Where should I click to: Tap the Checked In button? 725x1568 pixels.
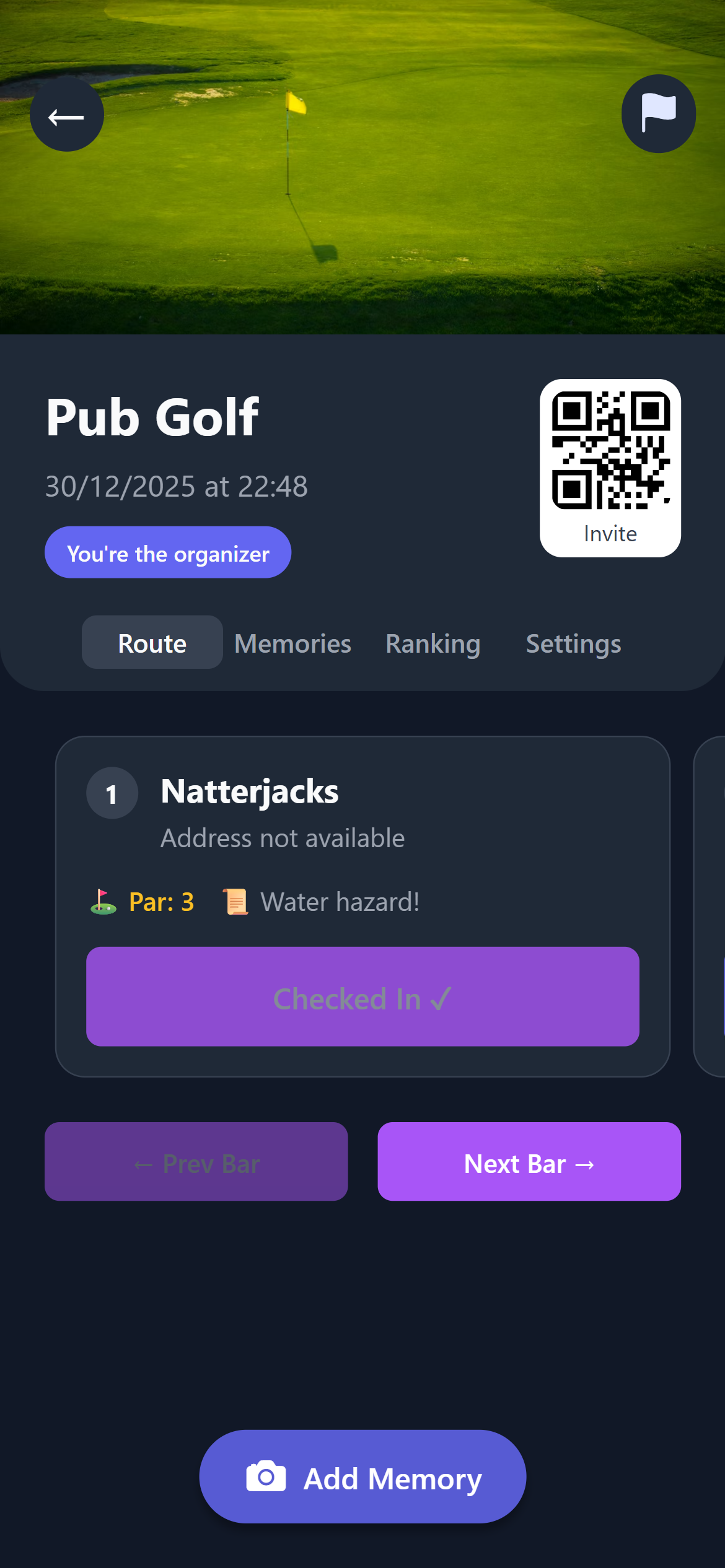362,997
